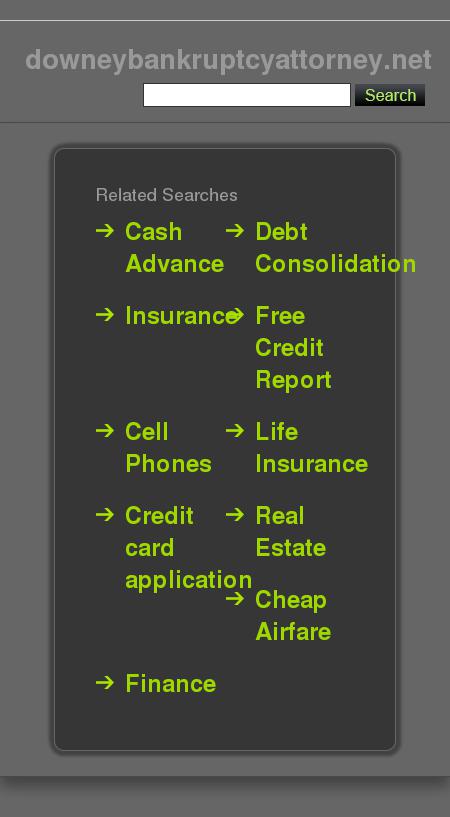Open the Cash Advance link
The height and width of the screenshot is (817, 450).
click(x=174, y=247)
